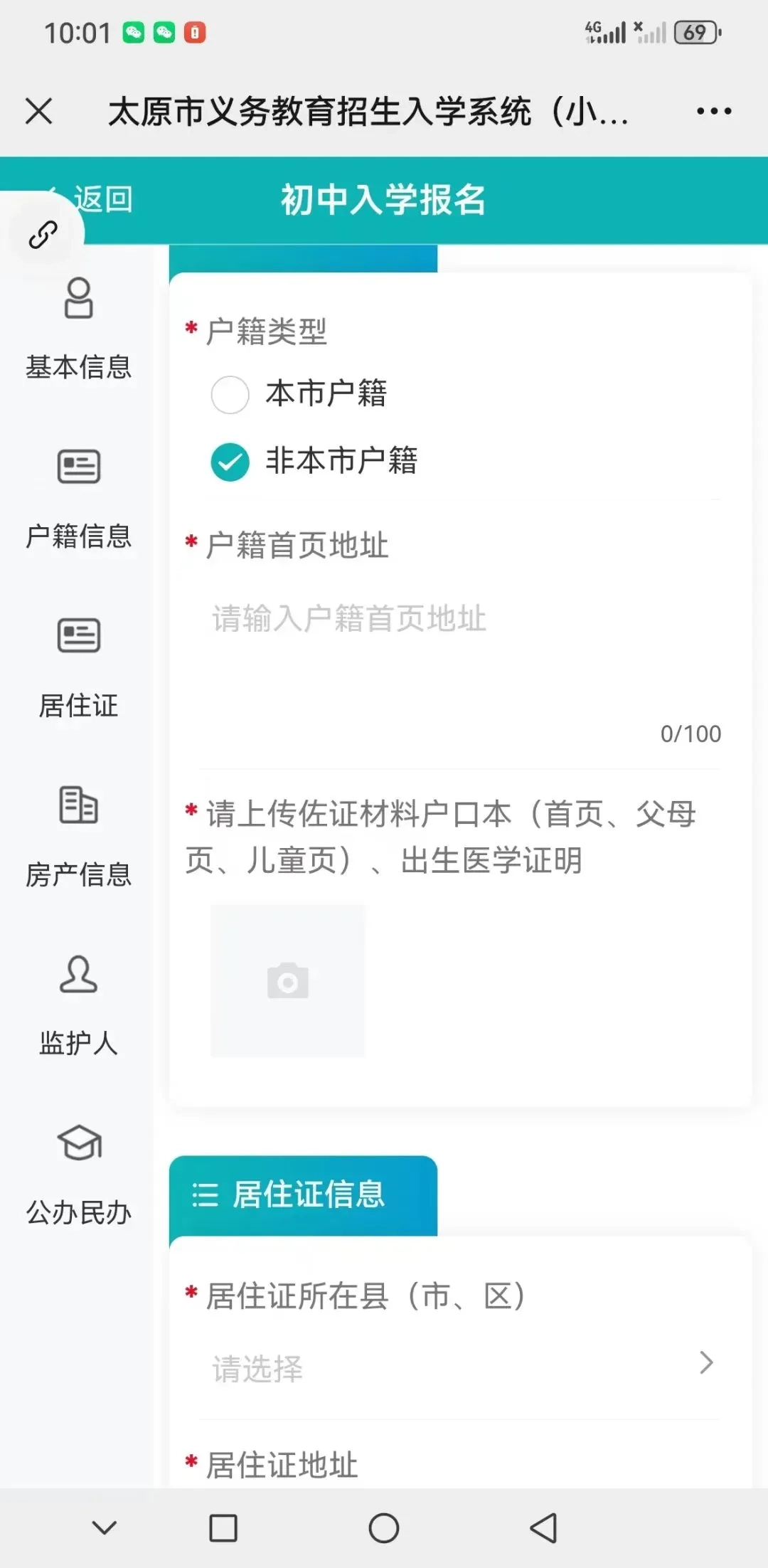The image size is (768, 1568).
Task: Open the three-dot overflow menu
Action: [x=713, y=111]
